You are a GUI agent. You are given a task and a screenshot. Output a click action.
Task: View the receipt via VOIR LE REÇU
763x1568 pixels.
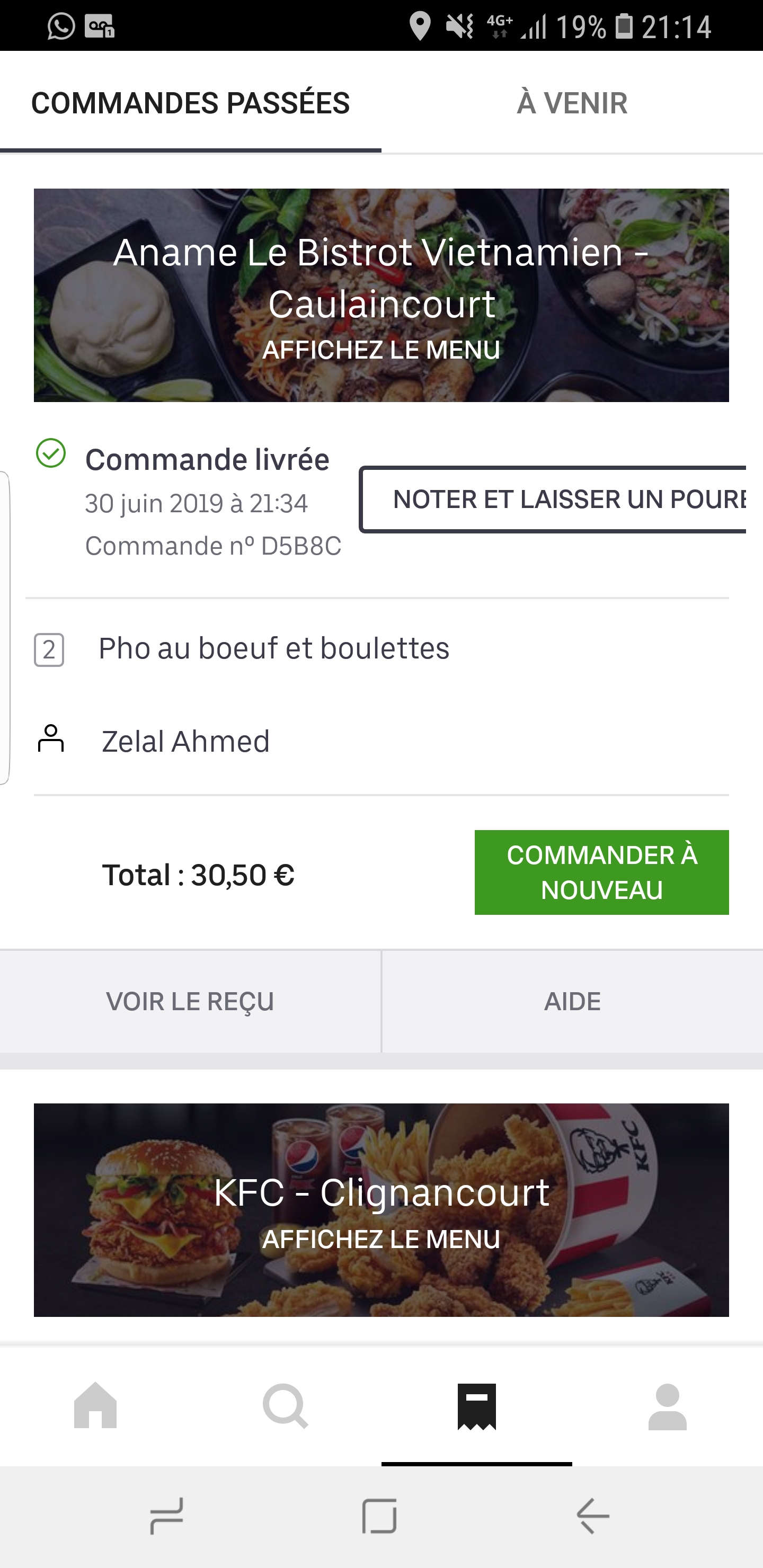190,1001
